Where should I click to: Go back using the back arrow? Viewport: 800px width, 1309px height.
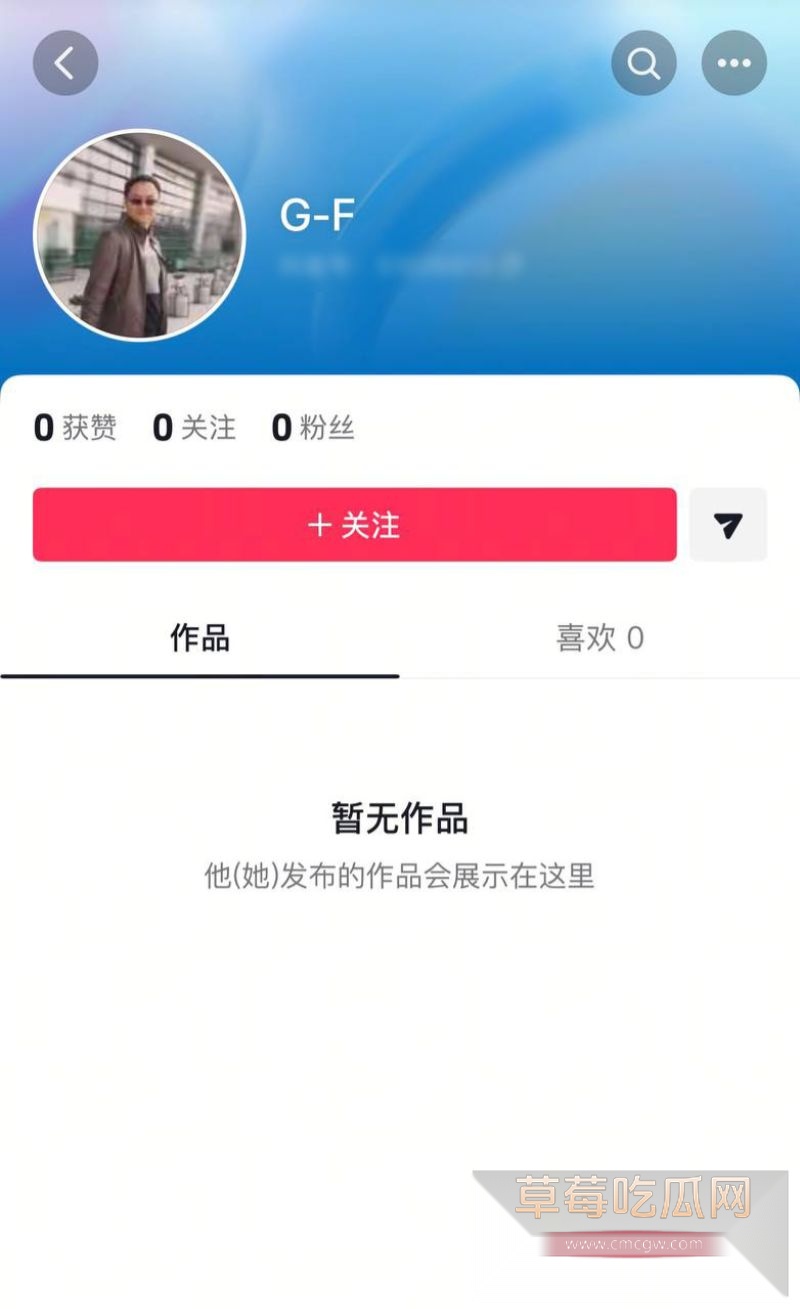(x=65, y=62)
